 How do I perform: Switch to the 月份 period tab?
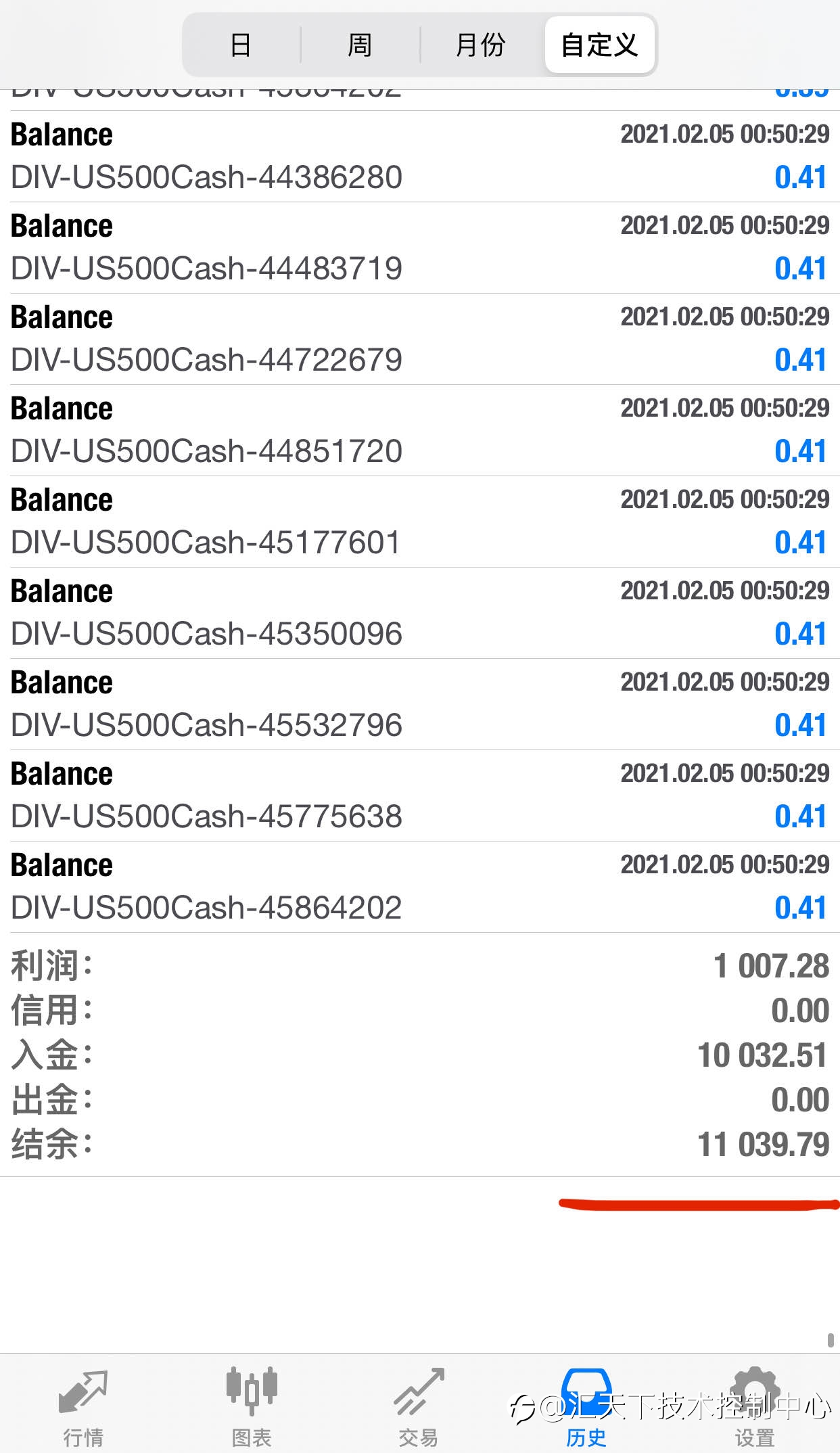click(481, 45)
